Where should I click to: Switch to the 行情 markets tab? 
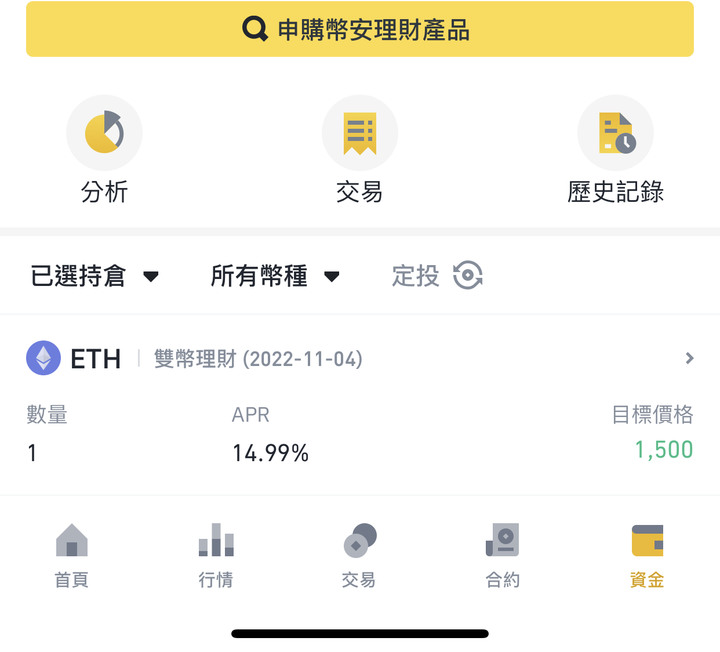pyautogui.click(x=215, y=555)
